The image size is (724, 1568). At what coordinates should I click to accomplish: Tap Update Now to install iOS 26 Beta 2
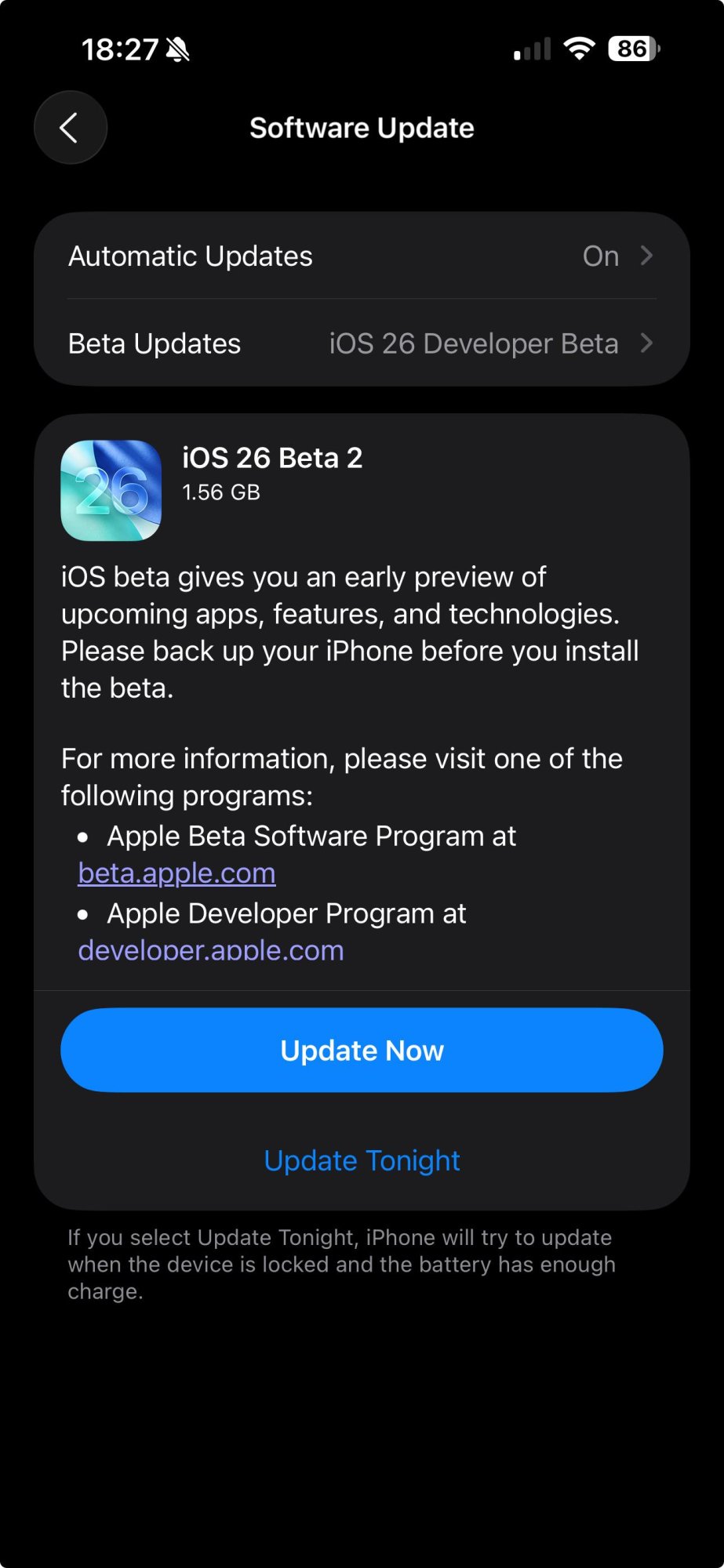point(362,1051)
